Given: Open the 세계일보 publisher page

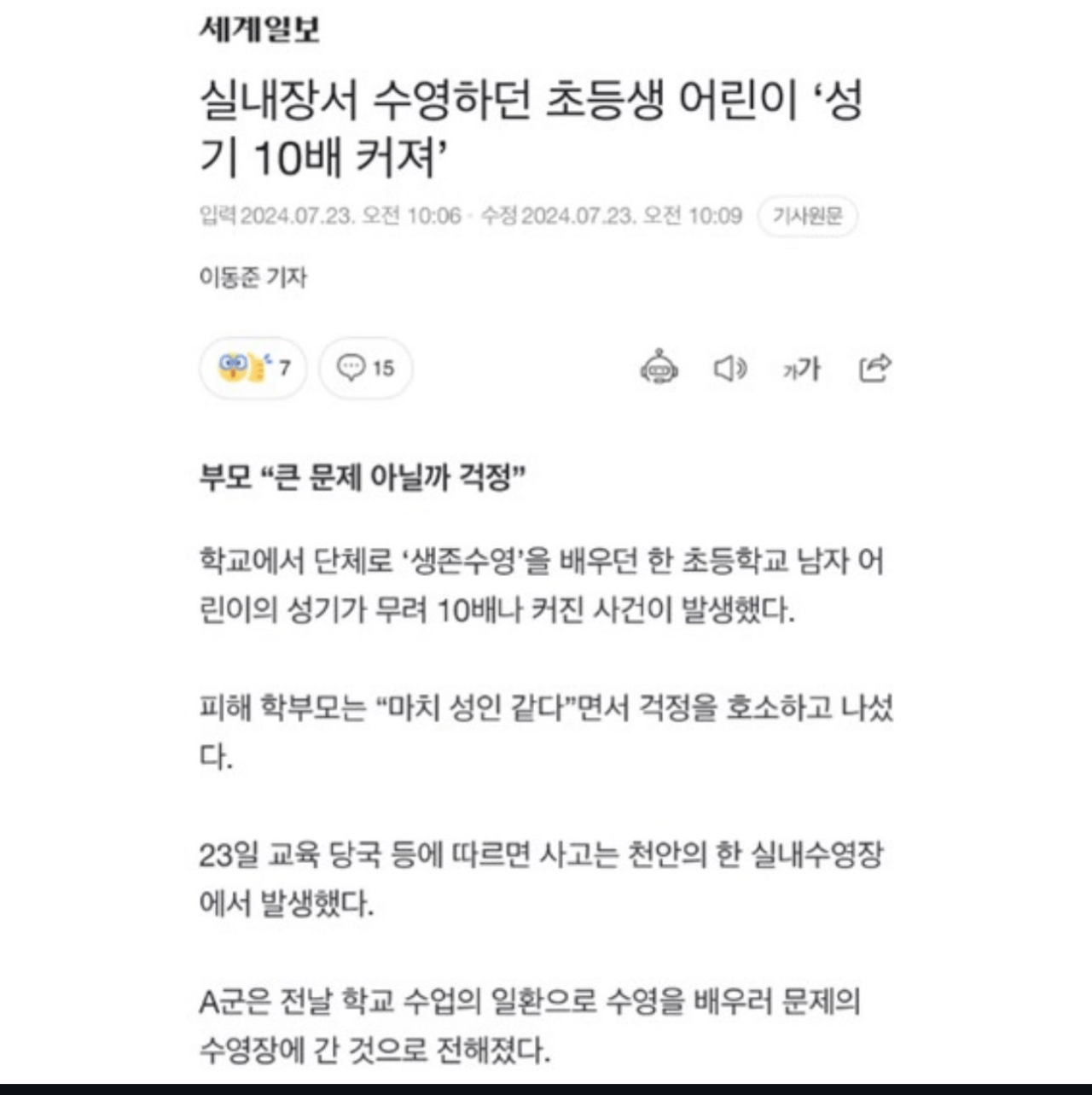Looking at the screenshot, I should [259, 30].
